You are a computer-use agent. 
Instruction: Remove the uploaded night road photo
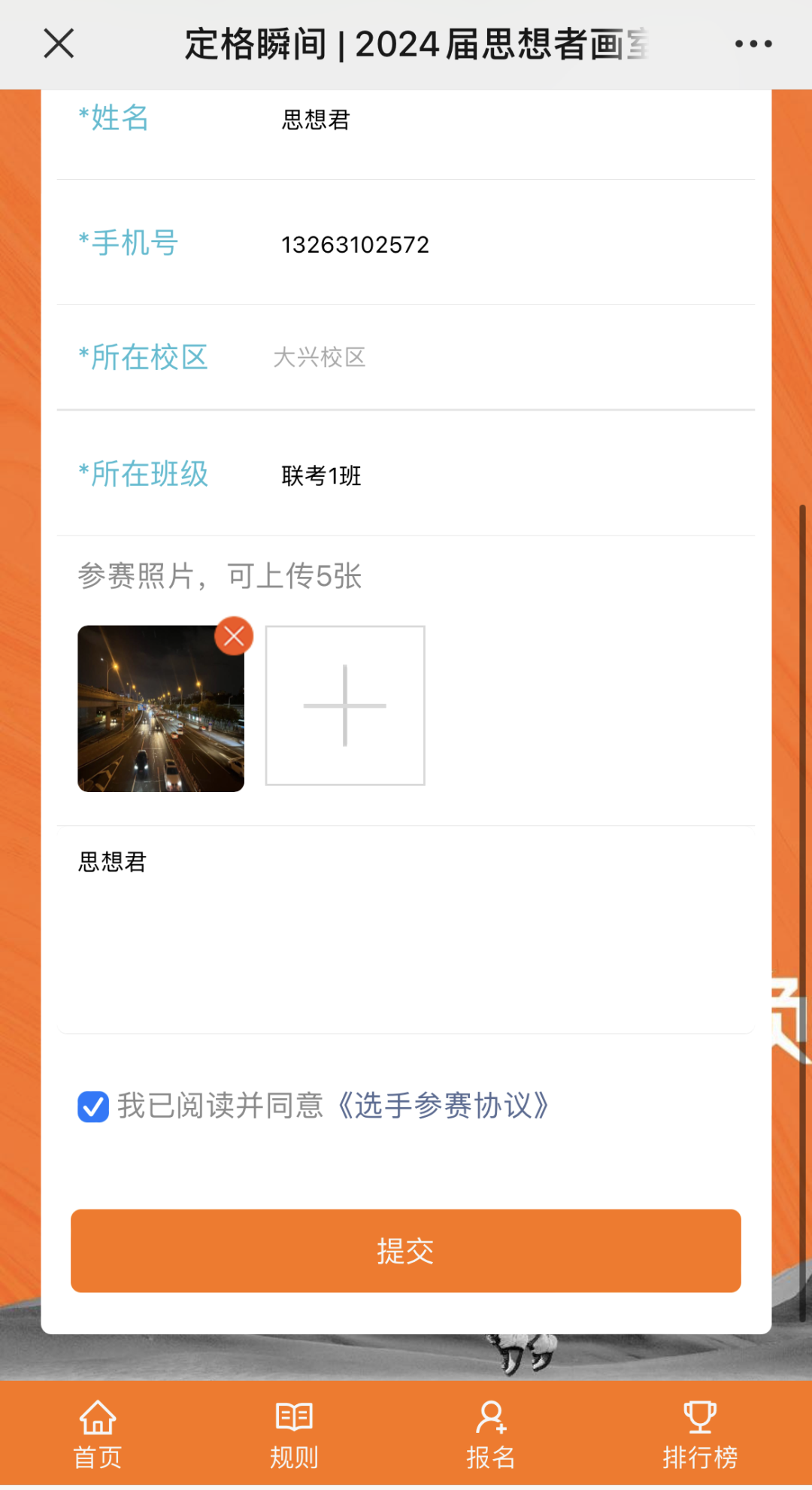pos(234,636)
